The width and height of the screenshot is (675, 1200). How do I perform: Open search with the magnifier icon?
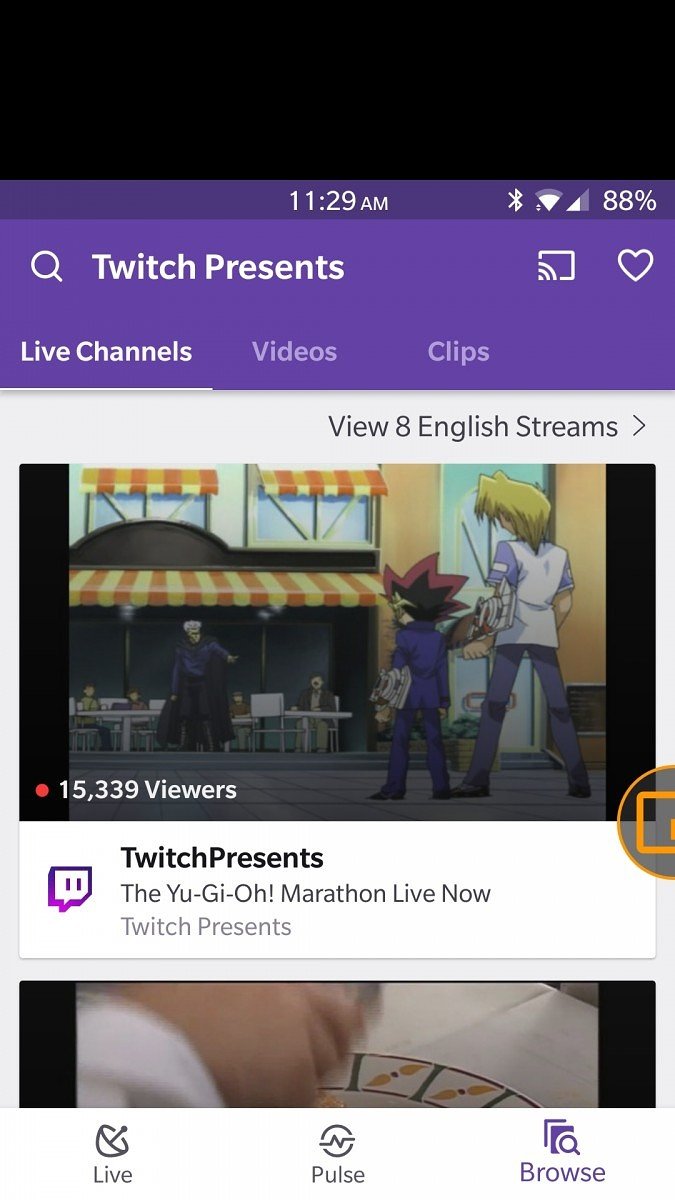[47, 267]
